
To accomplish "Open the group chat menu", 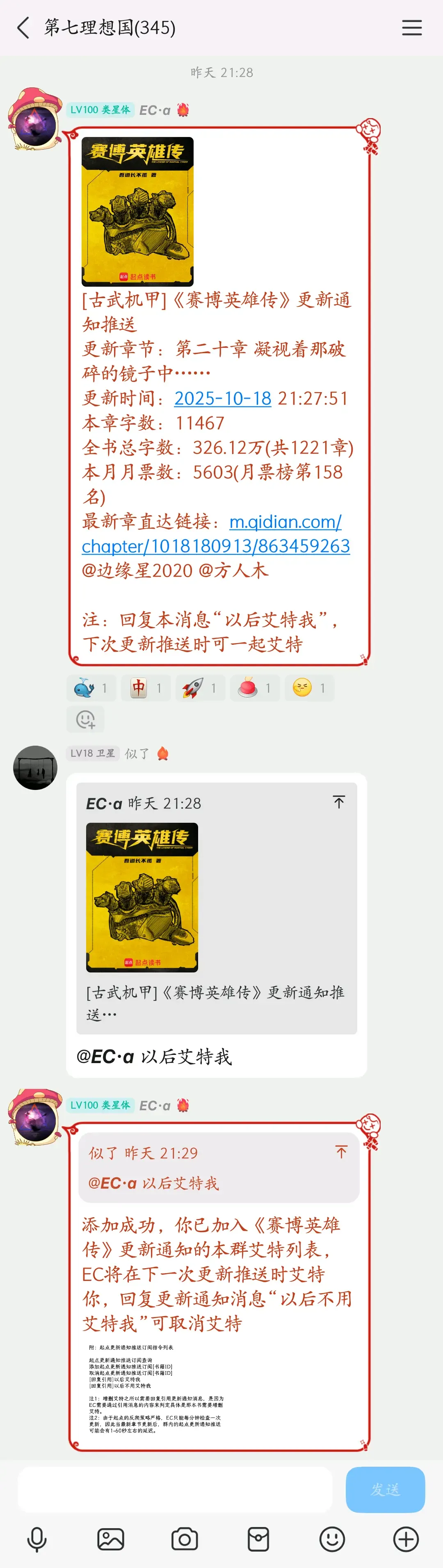I will tap(411, 28).
